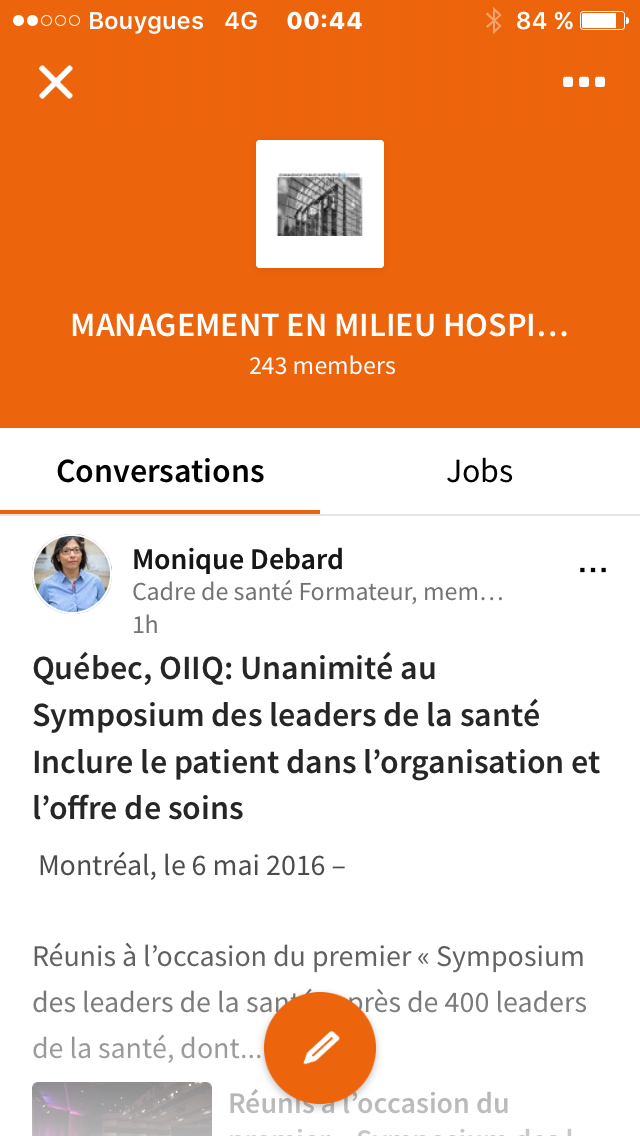Open the group logo image
Image resolution: width=640 pixels, height=1136 pixels.
[x=320, y=204]
